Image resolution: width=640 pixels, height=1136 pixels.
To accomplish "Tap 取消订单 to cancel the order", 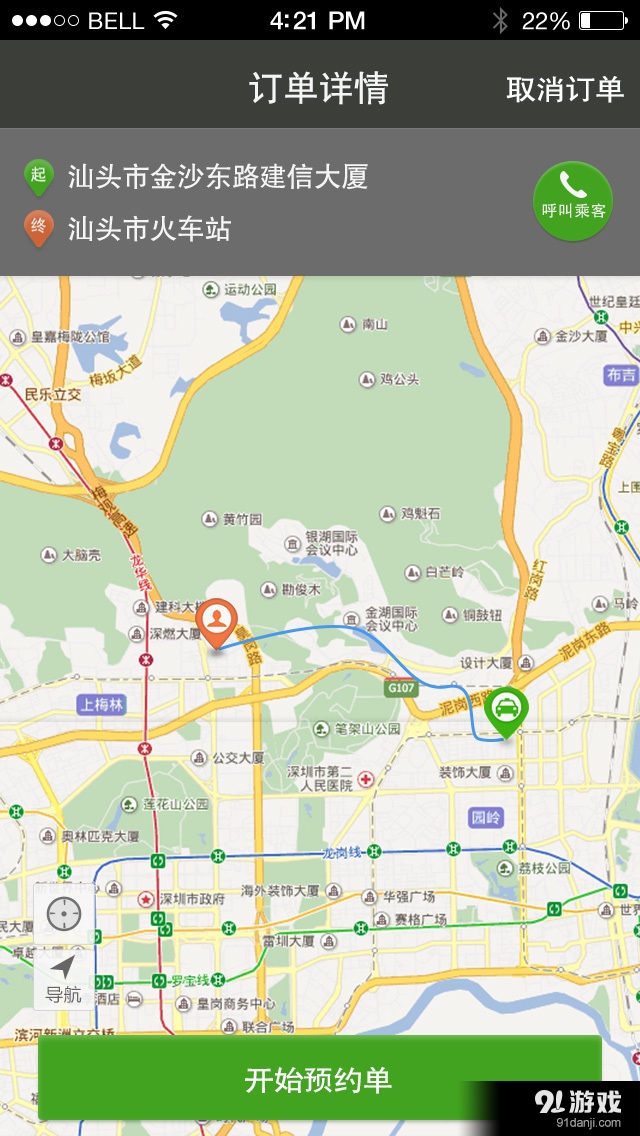I will [565, 88].
